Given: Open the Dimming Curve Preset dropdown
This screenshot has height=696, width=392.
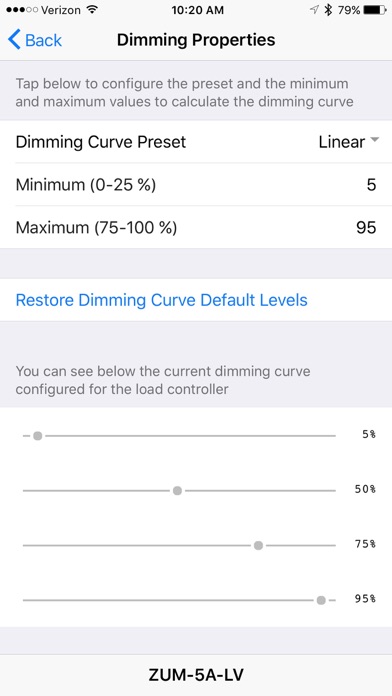Looking at the screenshot, I should tap(196, 142).
